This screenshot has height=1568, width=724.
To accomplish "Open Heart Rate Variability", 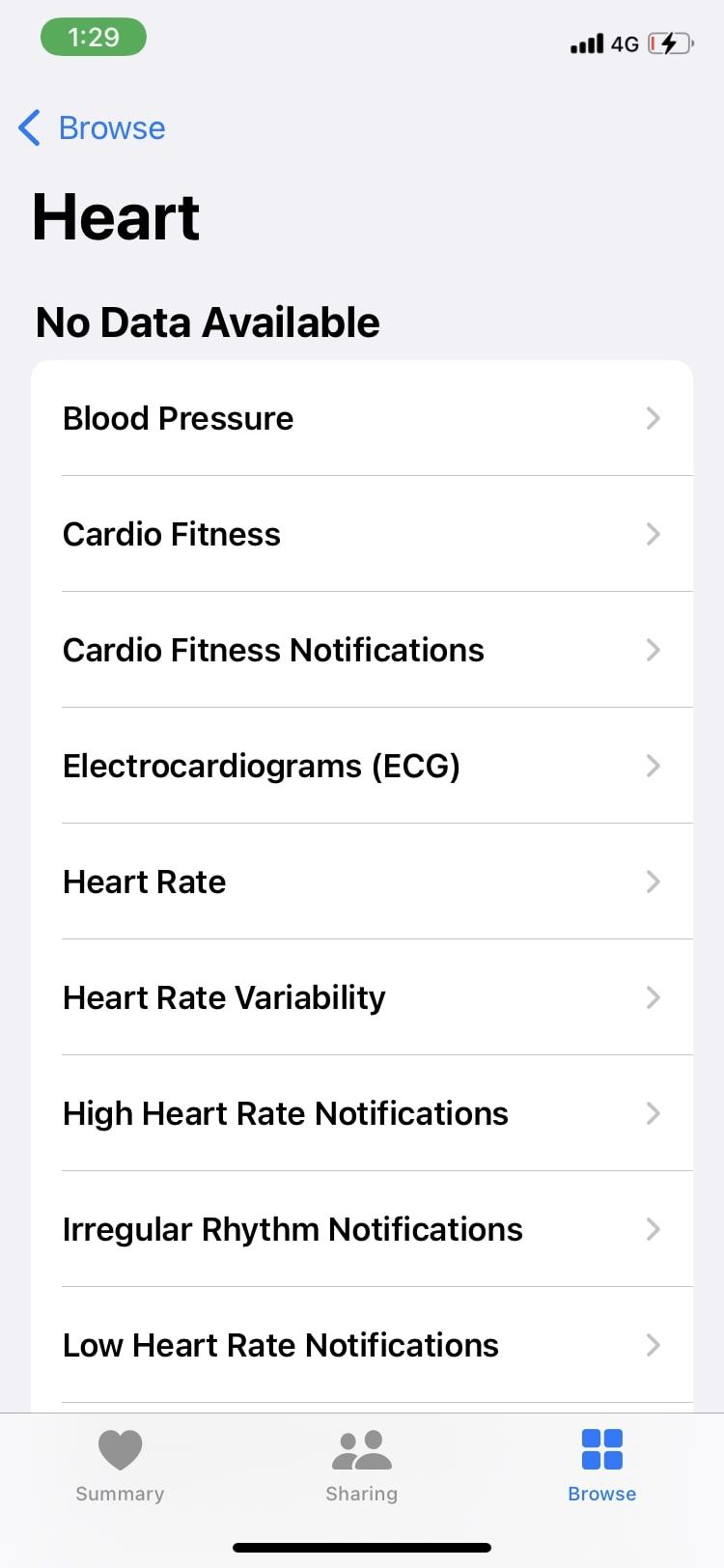I will [361, 997].
